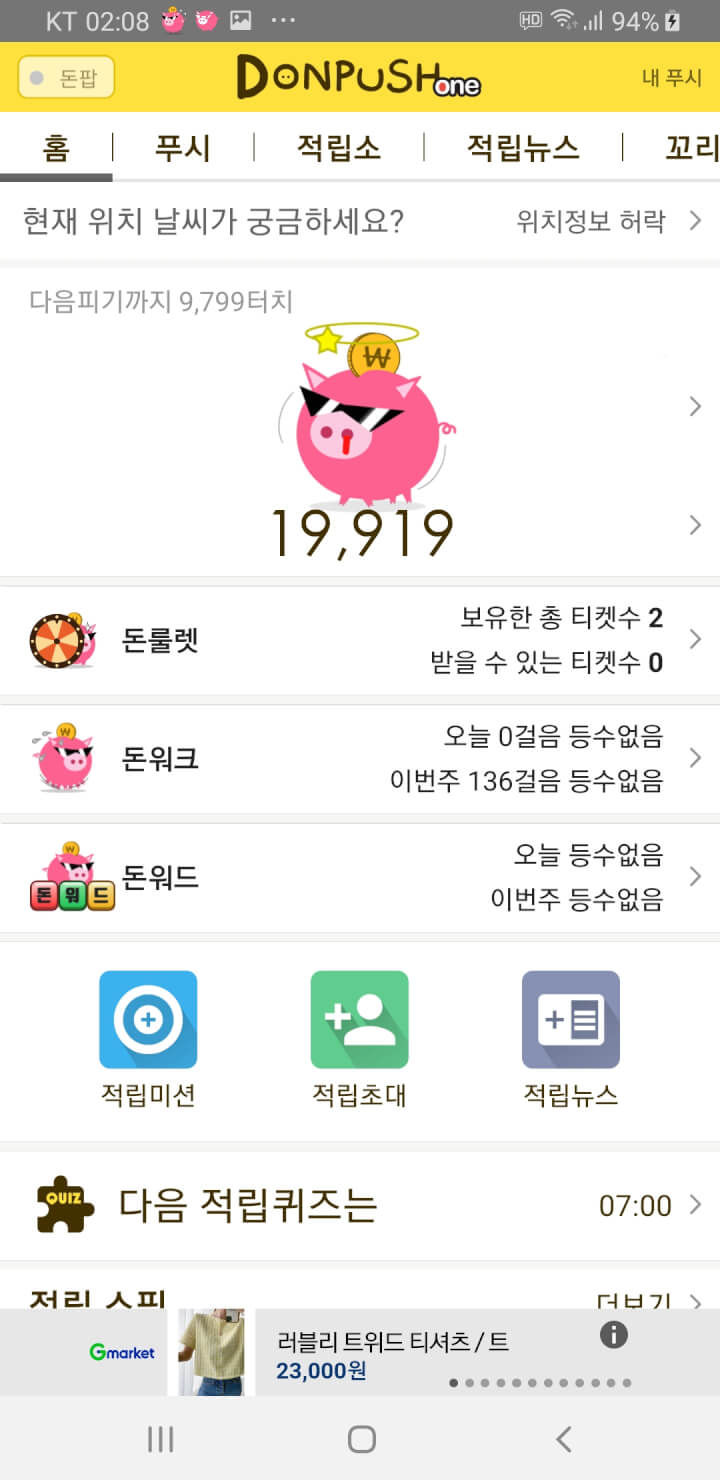Viewport: 720px width, 1480px height.
Task: Open the next 적립퀴즈 row
Action: pyautogui.click(x=360, y=1206)
